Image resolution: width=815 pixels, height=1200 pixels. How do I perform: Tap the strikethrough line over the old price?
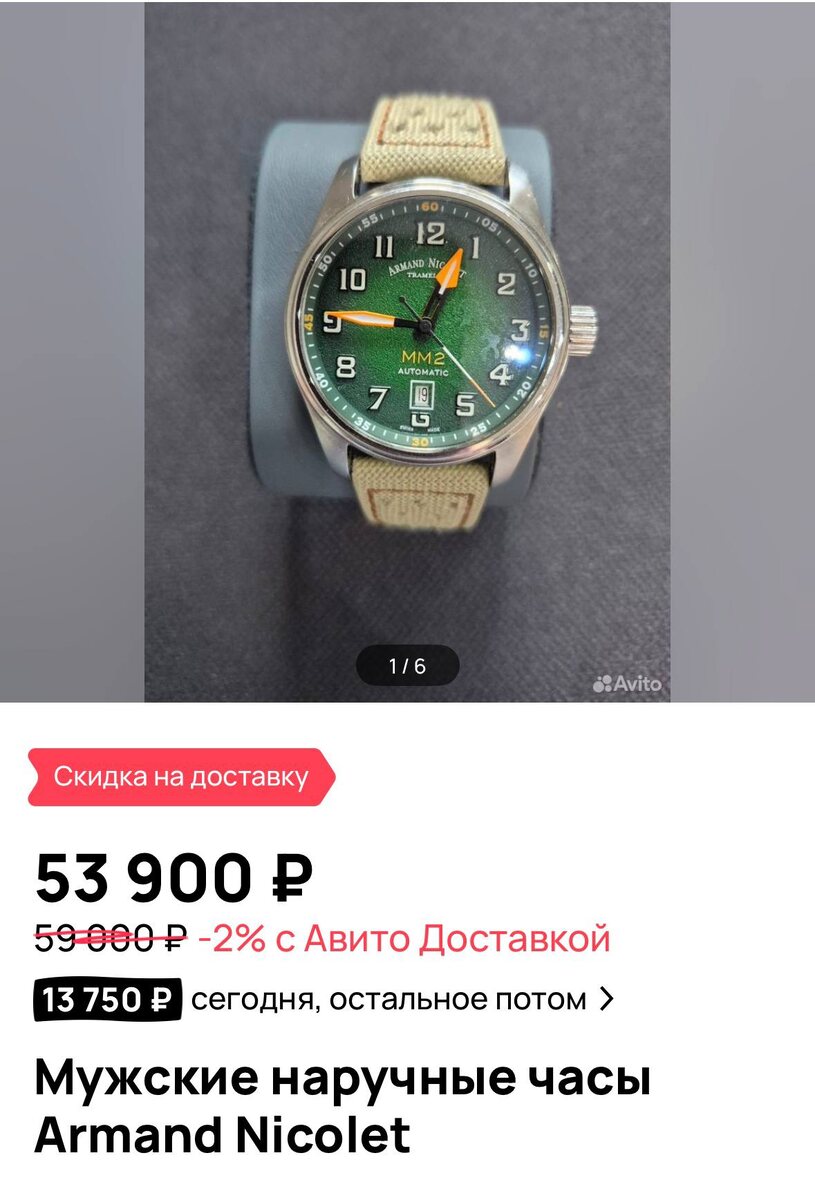110,935
